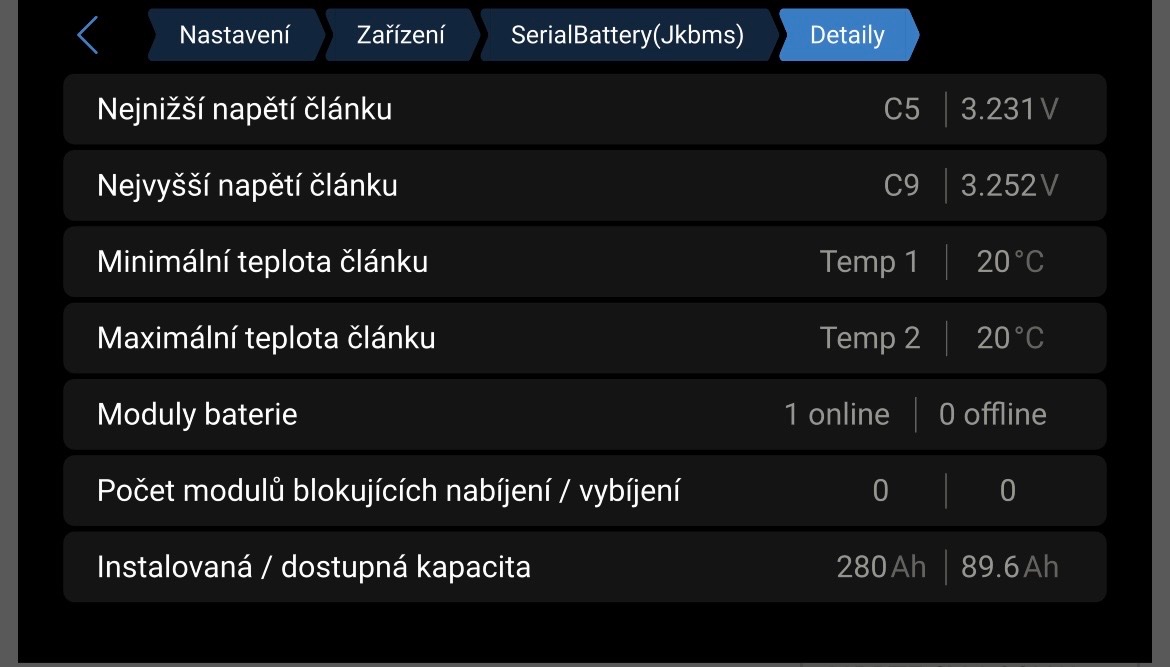Return to the SerialBattery(Jkbms) breadcrumb

tap(627, 35)
